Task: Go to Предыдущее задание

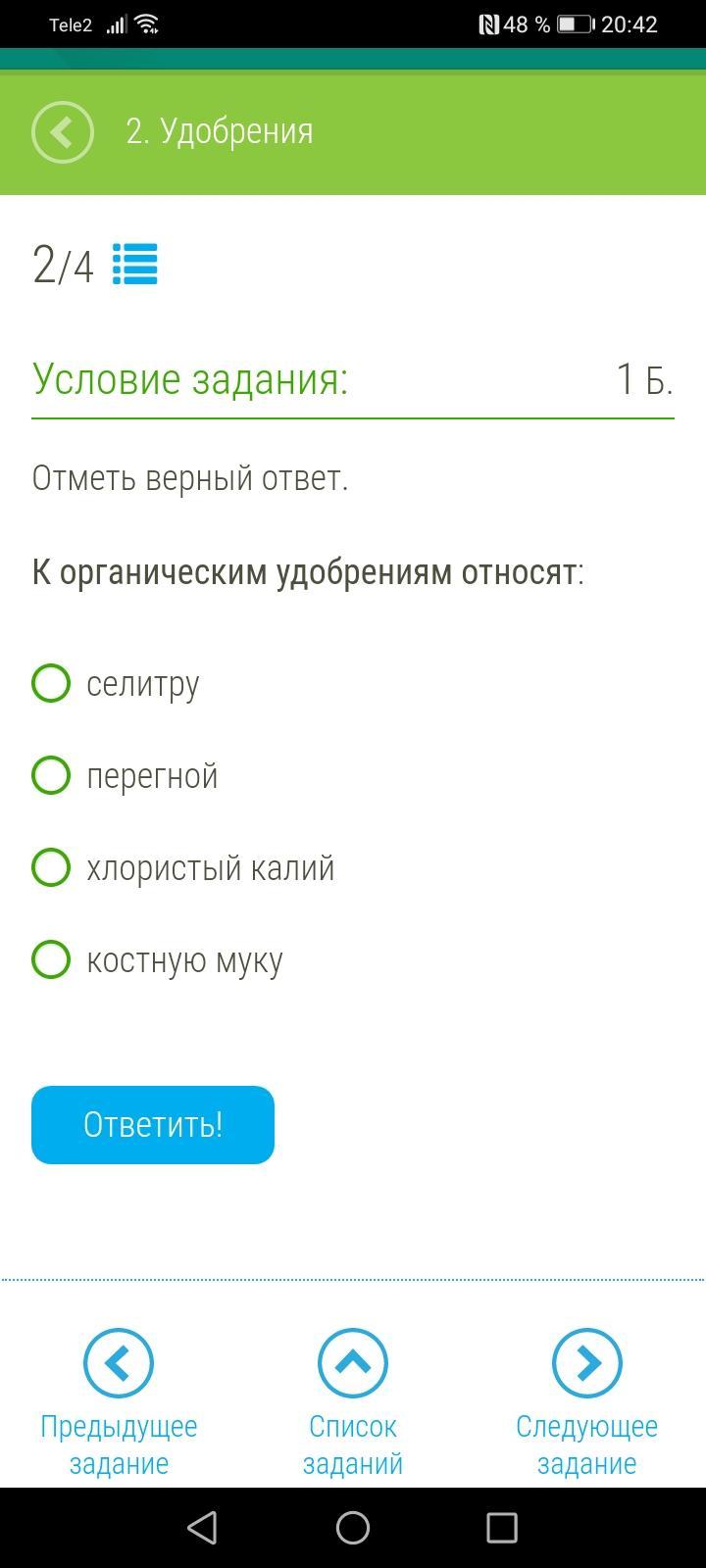Action: (x=119, y=1402)
